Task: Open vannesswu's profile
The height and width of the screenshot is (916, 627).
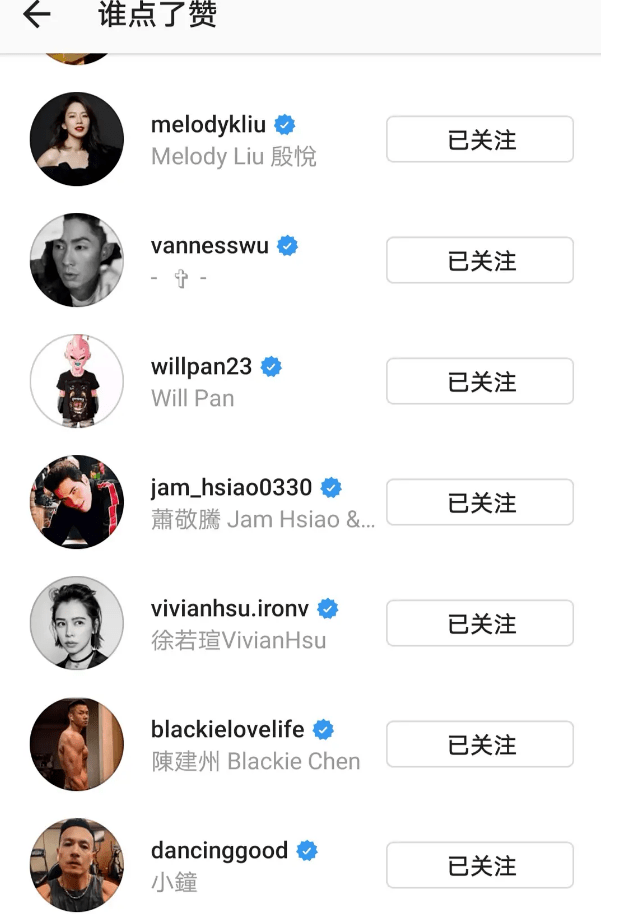Action: (x=209, y=246)
